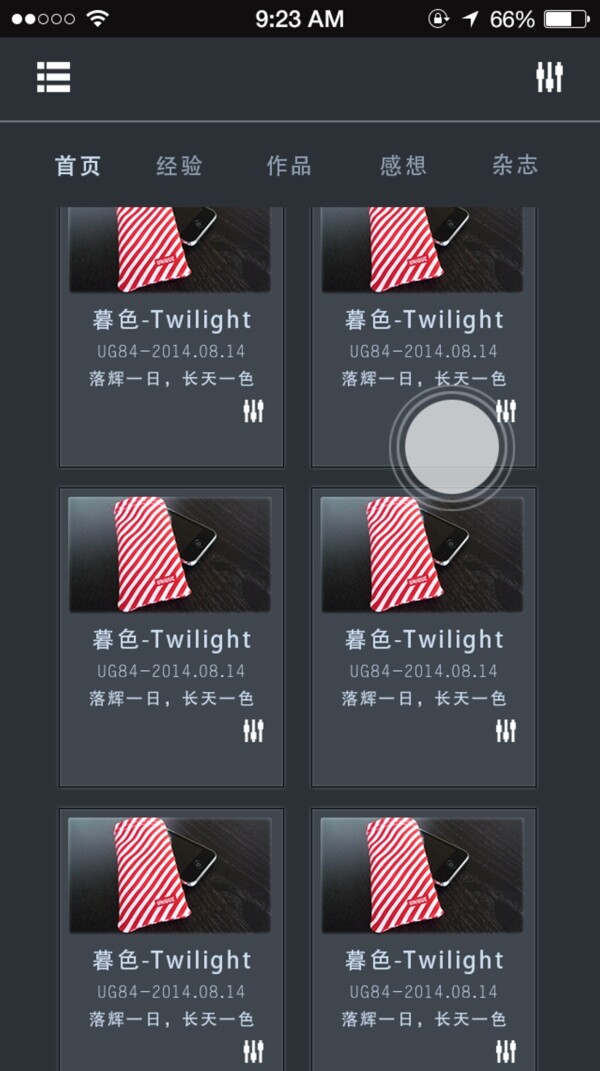Select the 作品 tab

pyautogui.click(x=289, y=166)
